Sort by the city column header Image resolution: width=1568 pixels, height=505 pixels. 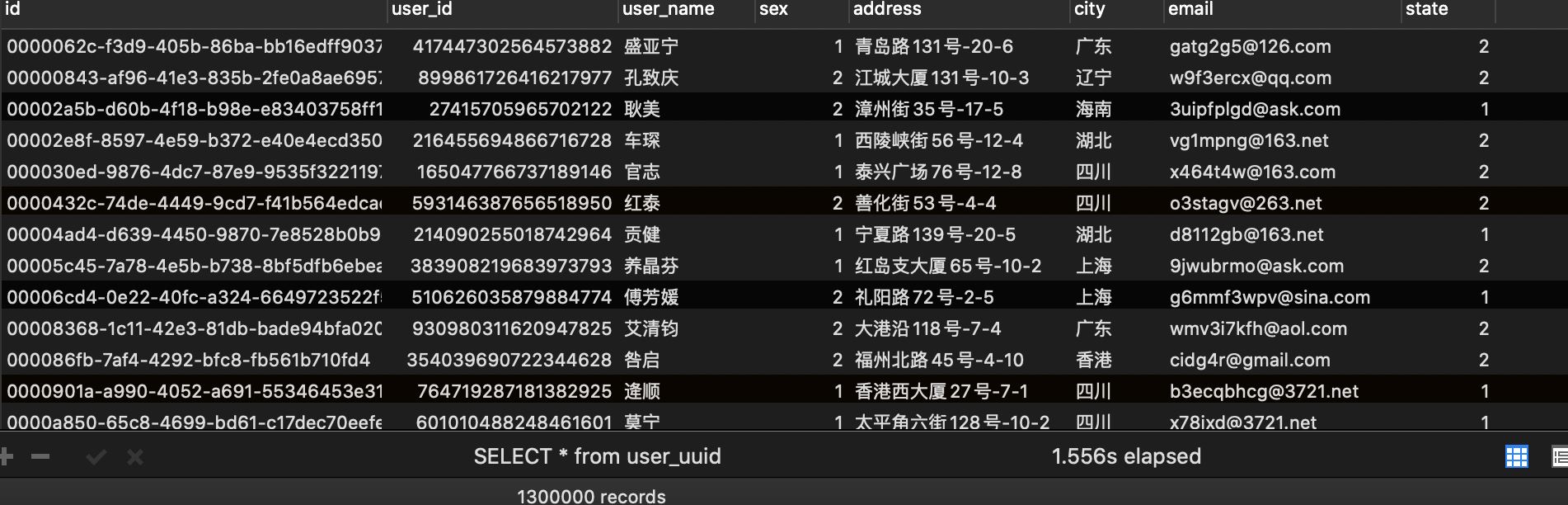click(1088, 10)
